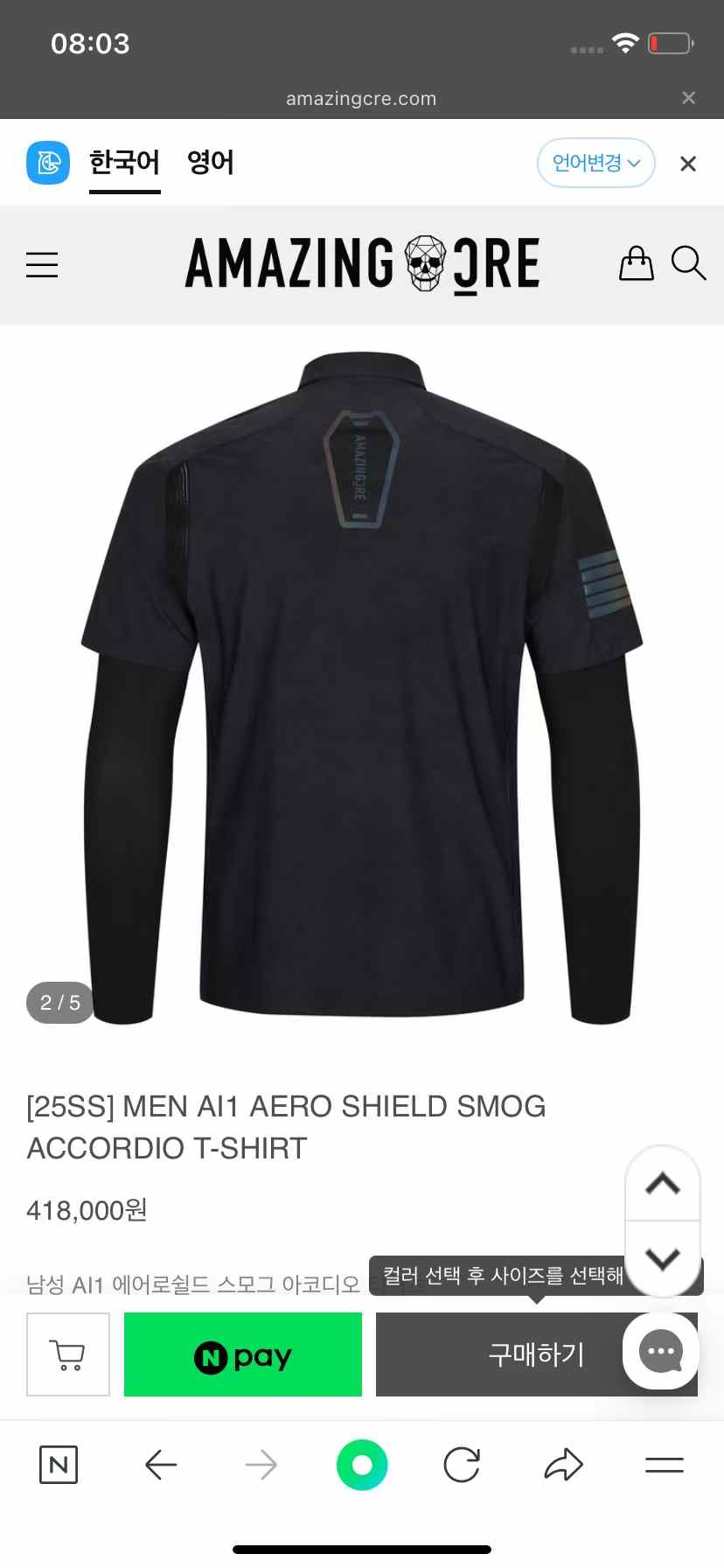Open the hamburger menu

(42, 264)
